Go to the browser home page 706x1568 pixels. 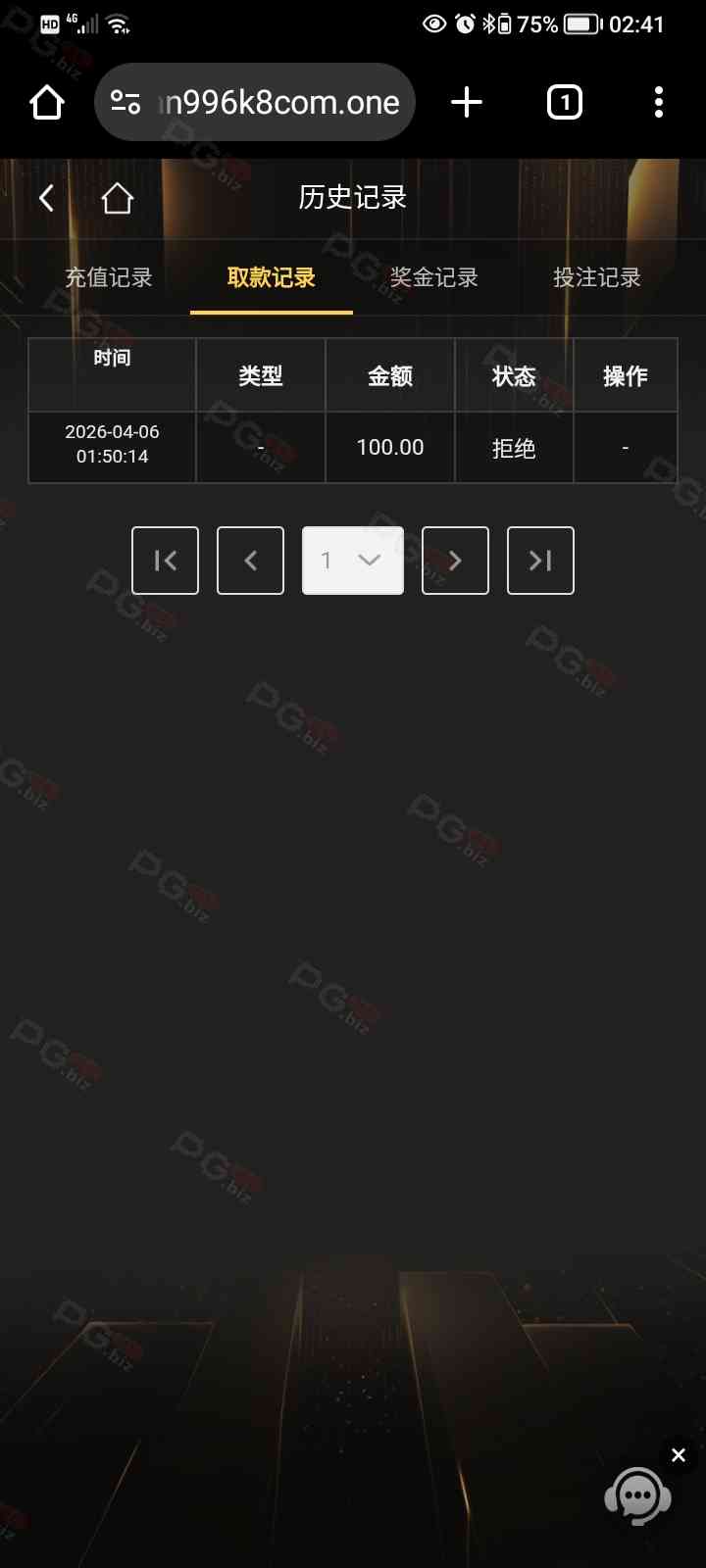pos(46,102)
